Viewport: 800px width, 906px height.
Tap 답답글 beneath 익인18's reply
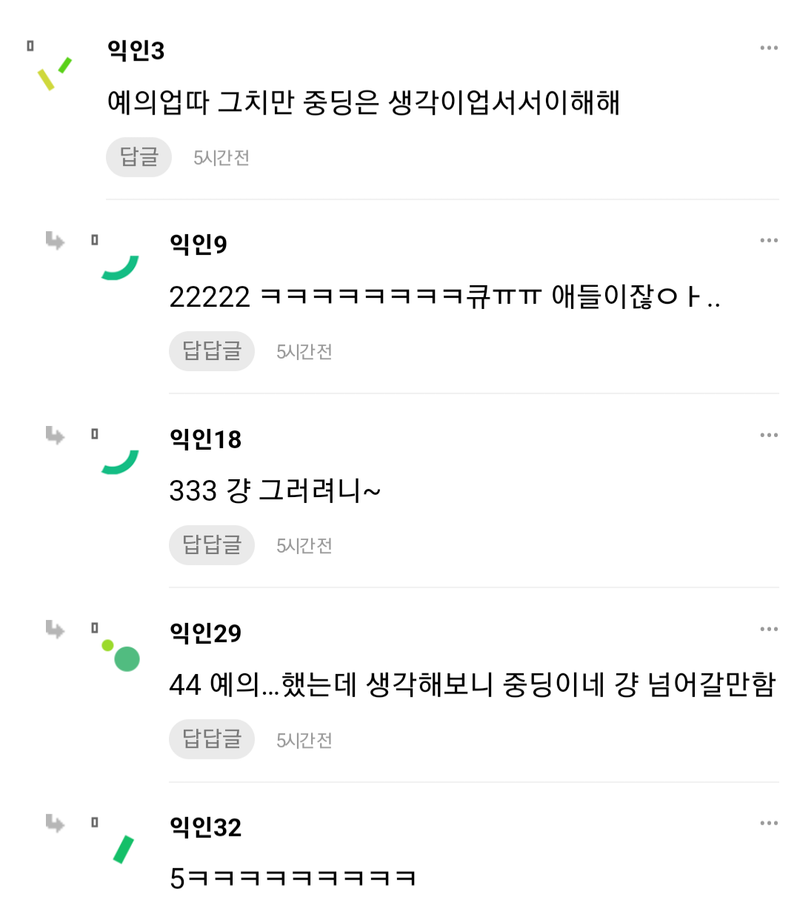click(211, 545)
